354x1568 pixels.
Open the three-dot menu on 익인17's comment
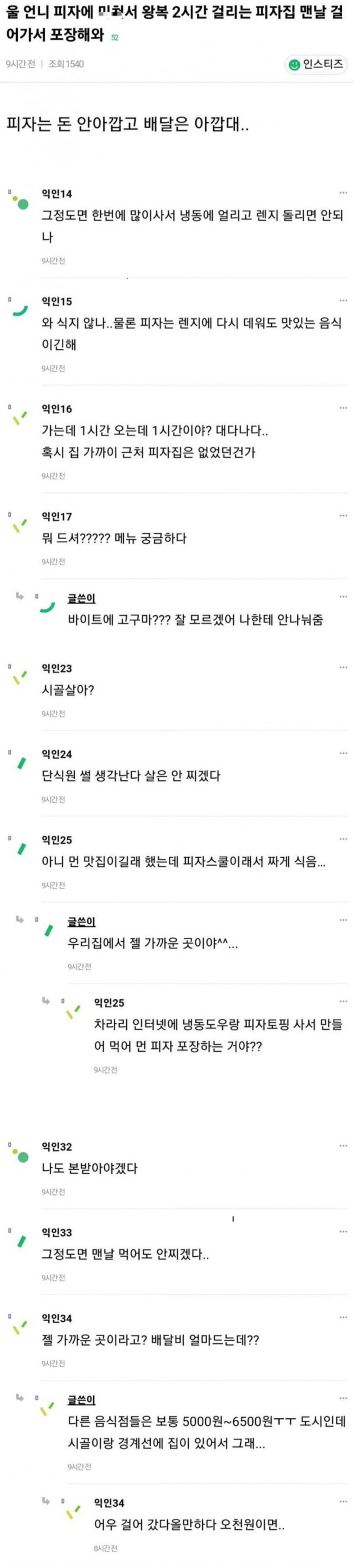(343, 516)
